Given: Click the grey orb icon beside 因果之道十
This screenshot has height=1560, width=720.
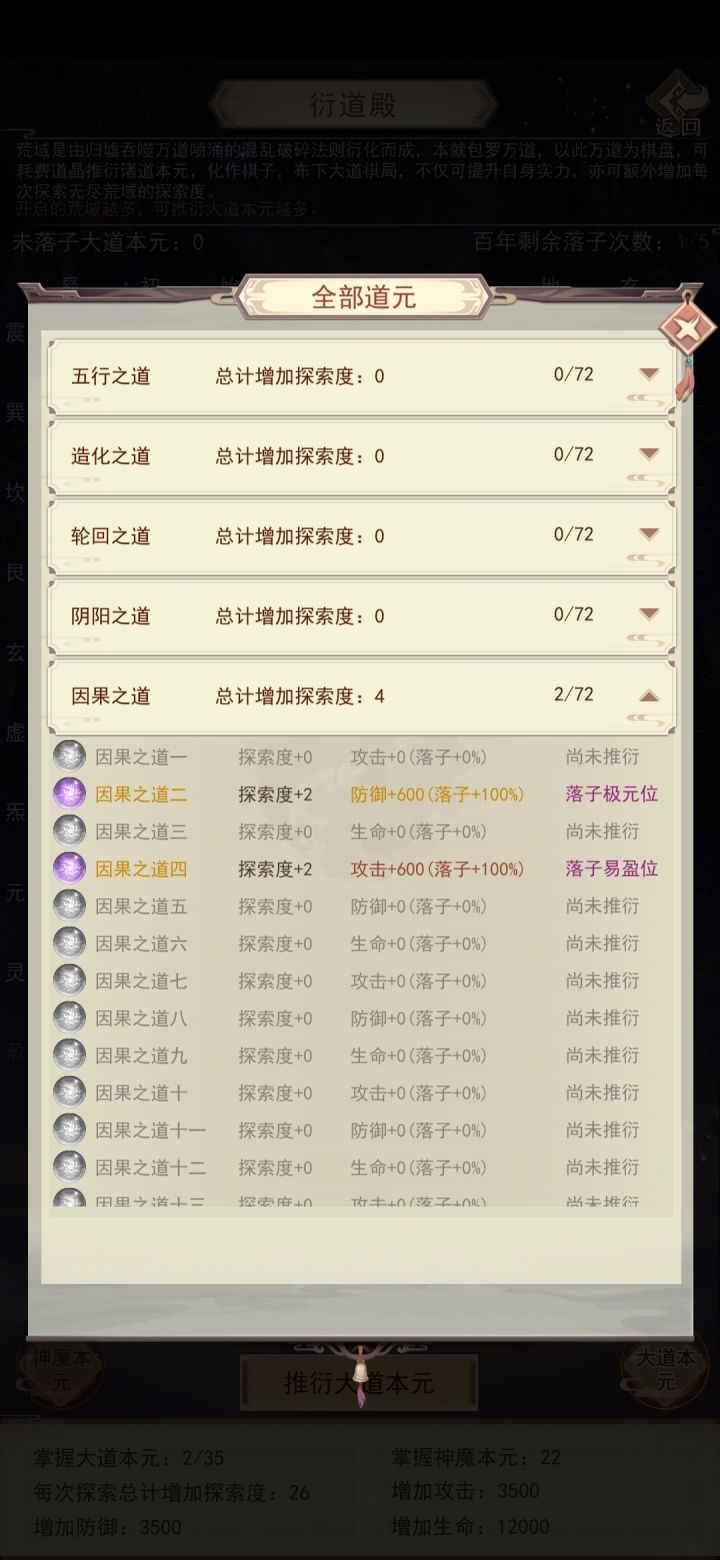Looking at the screenshot, I should click(x=70, y=1093).
